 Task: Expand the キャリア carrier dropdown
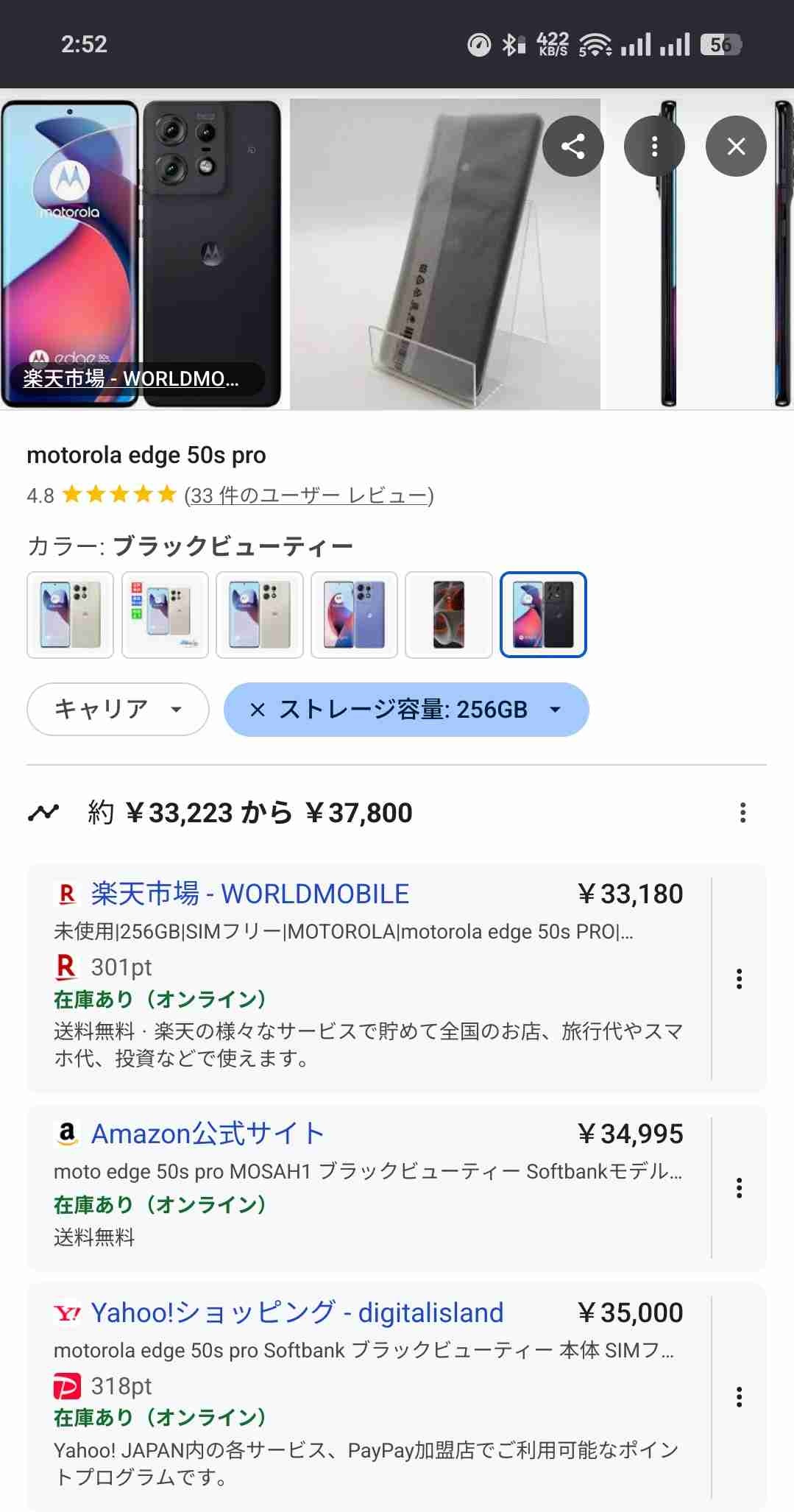coord(118,709)
